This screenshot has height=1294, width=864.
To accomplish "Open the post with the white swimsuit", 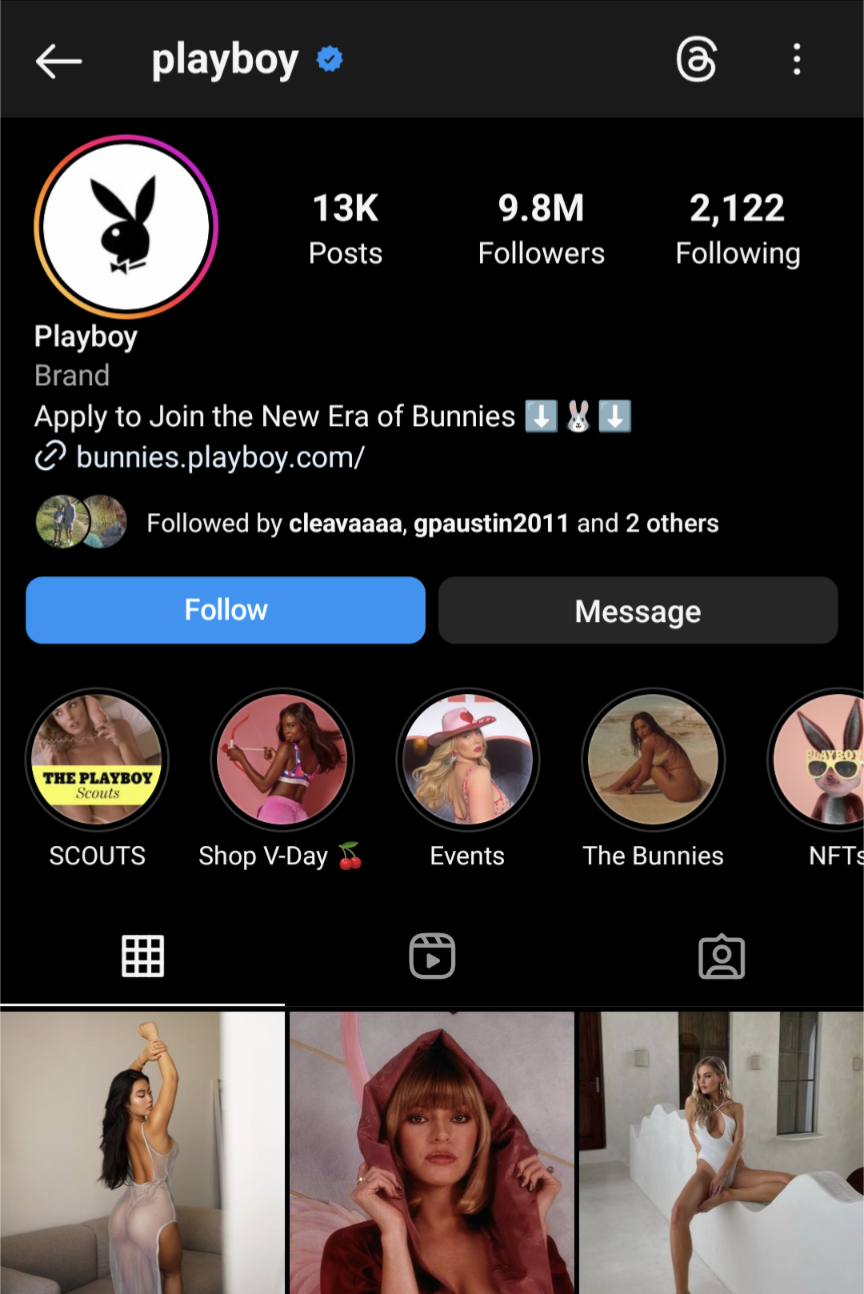I will (x=721, y=1150).
